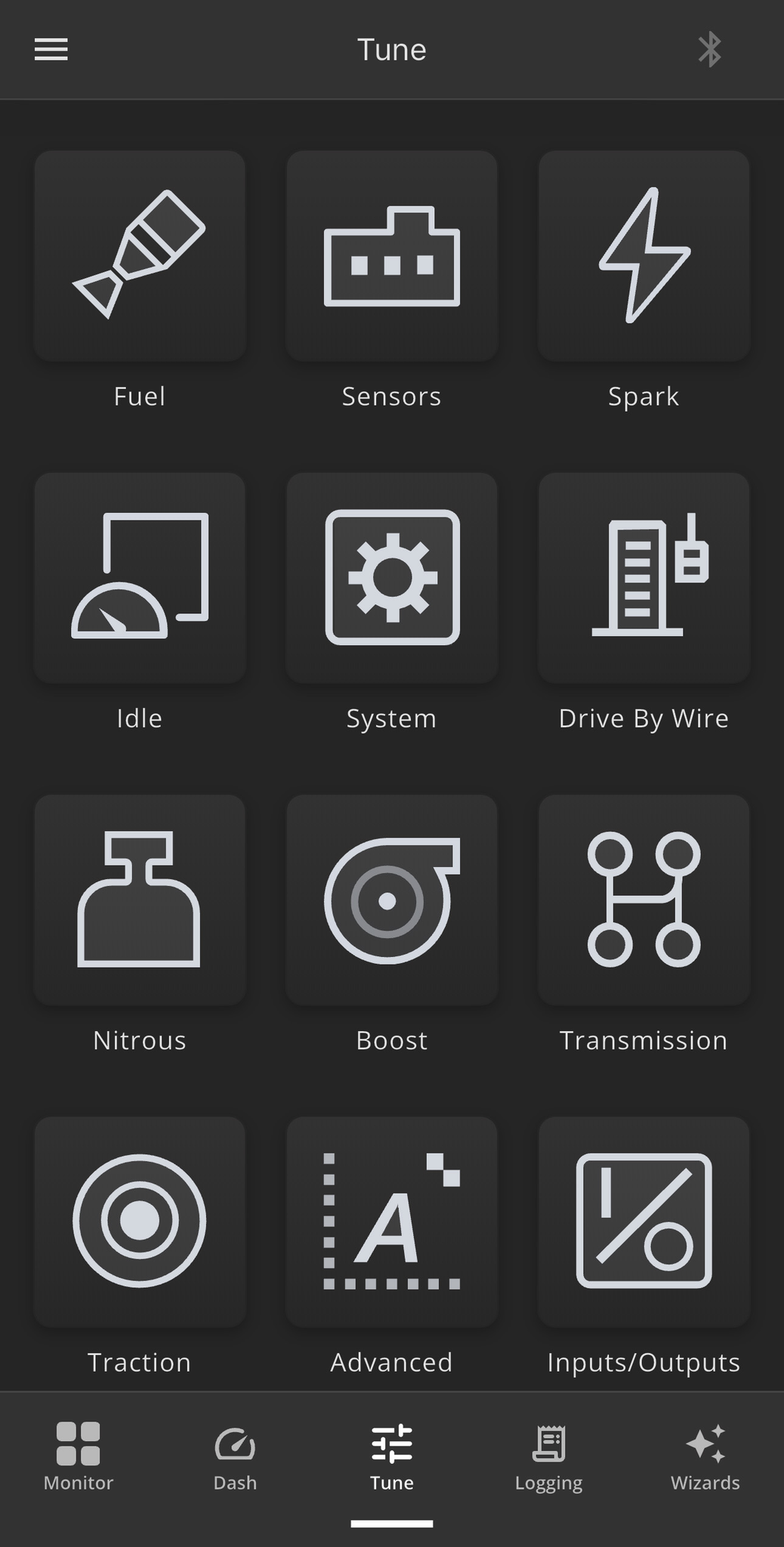
Task: Open the Fuel tuning section
Action: click(x=140, y=256)
